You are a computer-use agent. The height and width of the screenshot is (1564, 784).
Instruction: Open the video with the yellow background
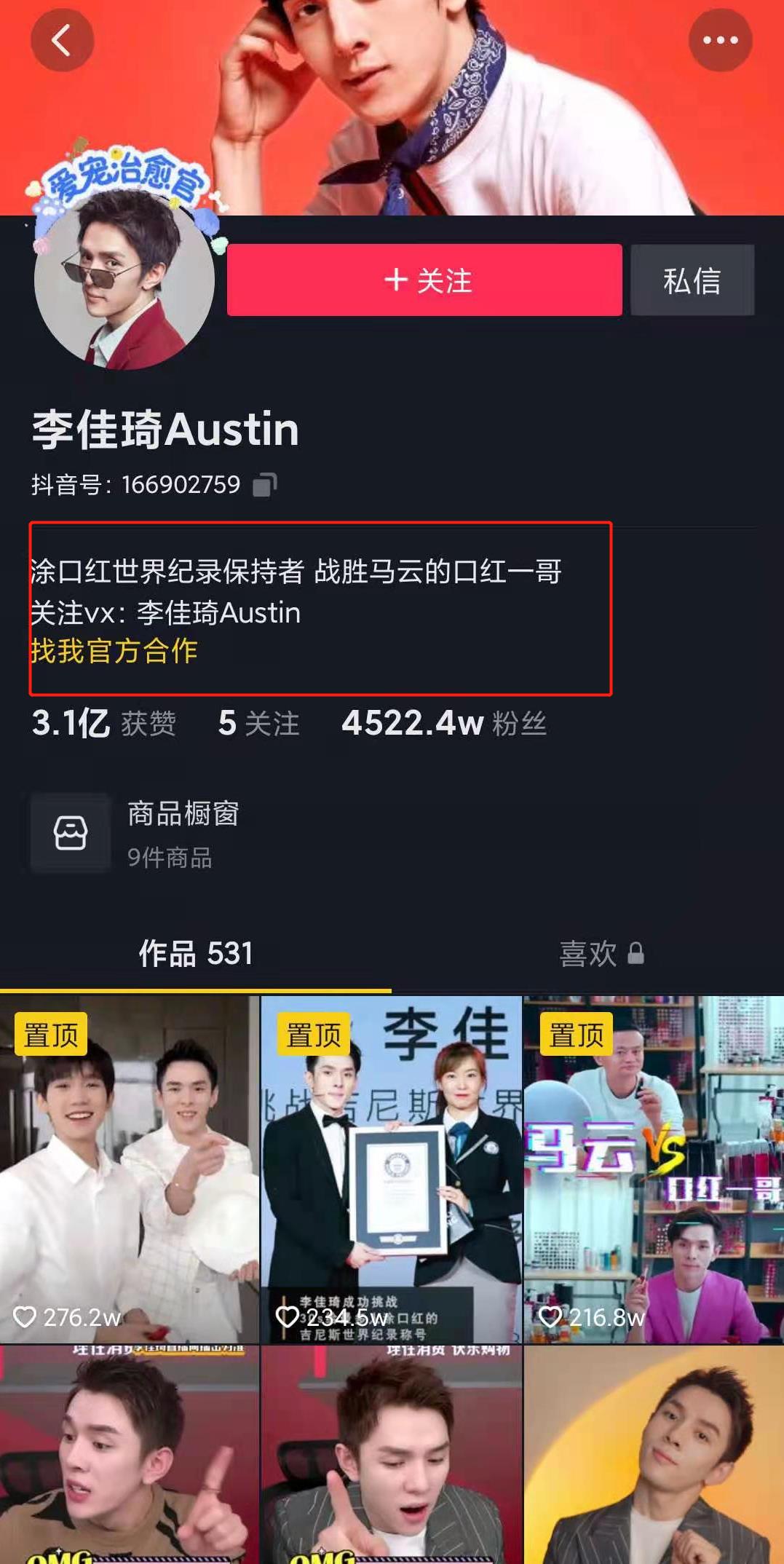tap(654, 1455)
